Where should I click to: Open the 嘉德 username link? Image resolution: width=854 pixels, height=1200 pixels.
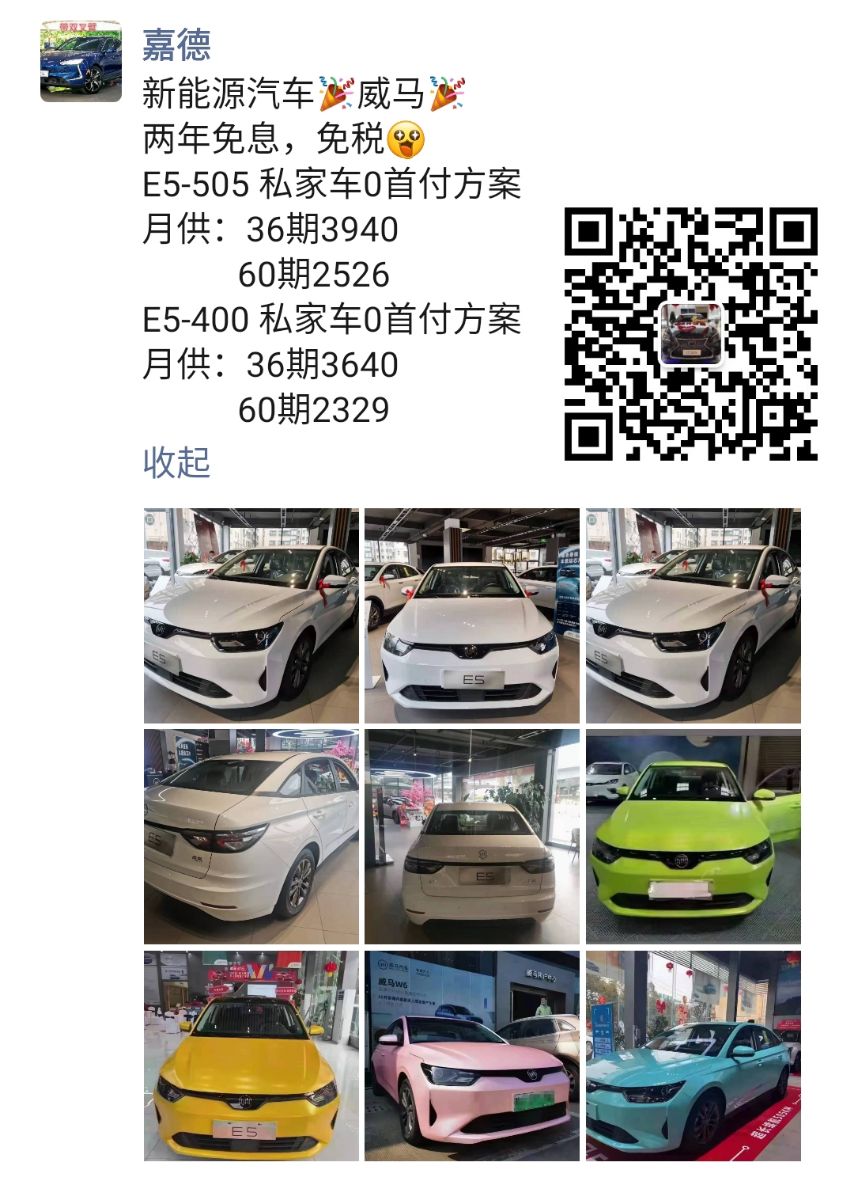pos(176,45)
